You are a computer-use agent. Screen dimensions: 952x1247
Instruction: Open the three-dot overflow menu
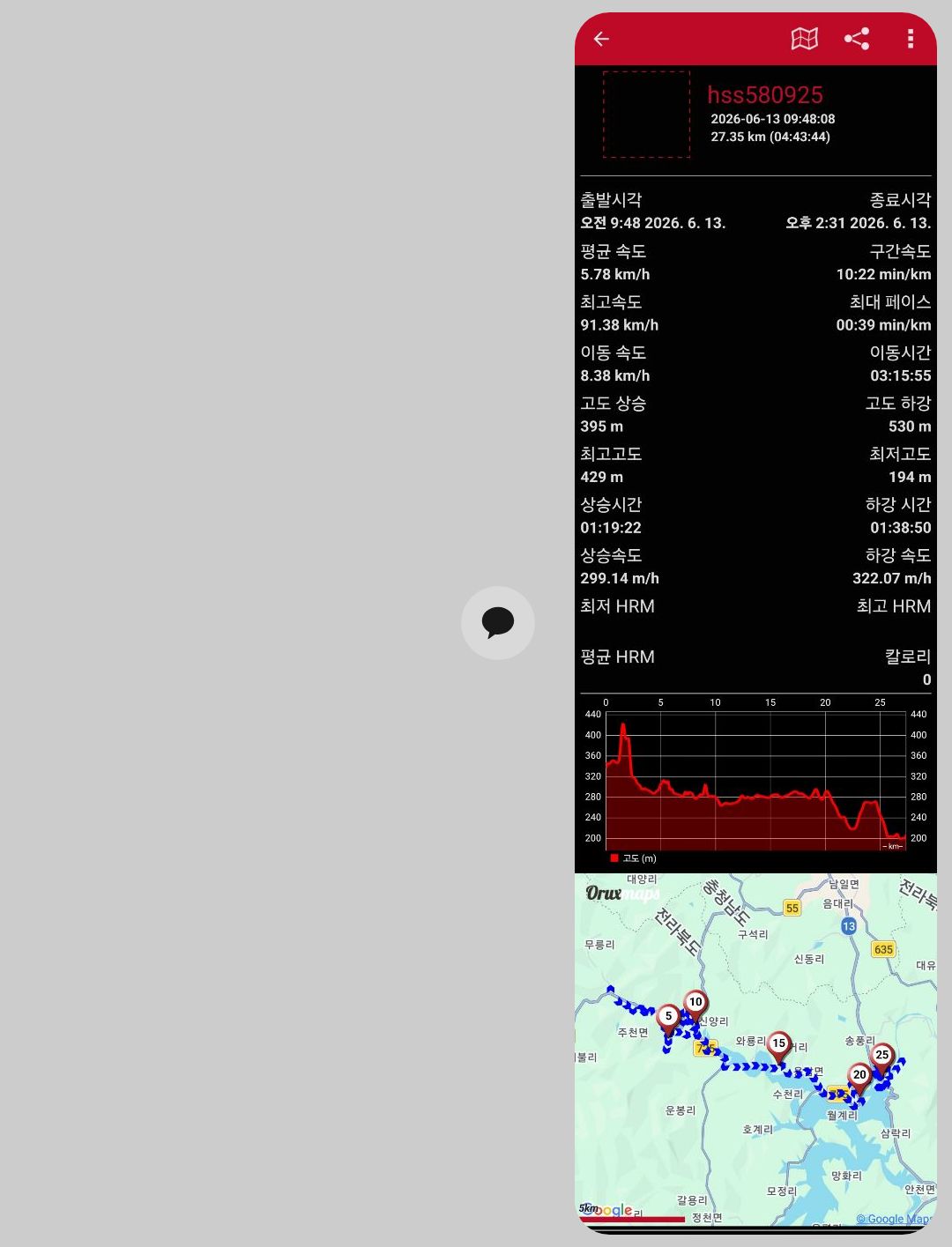(x=910, y=39)
